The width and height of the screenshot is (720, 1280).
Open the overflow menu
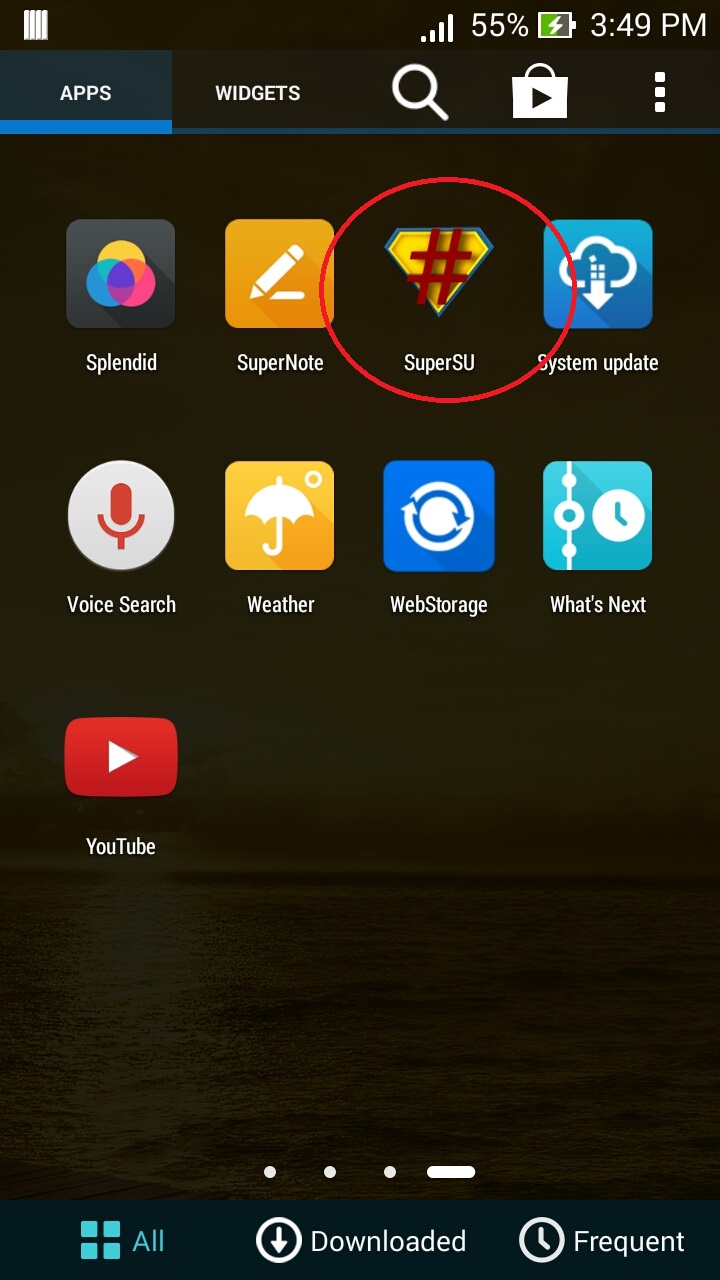click(659, 92)
